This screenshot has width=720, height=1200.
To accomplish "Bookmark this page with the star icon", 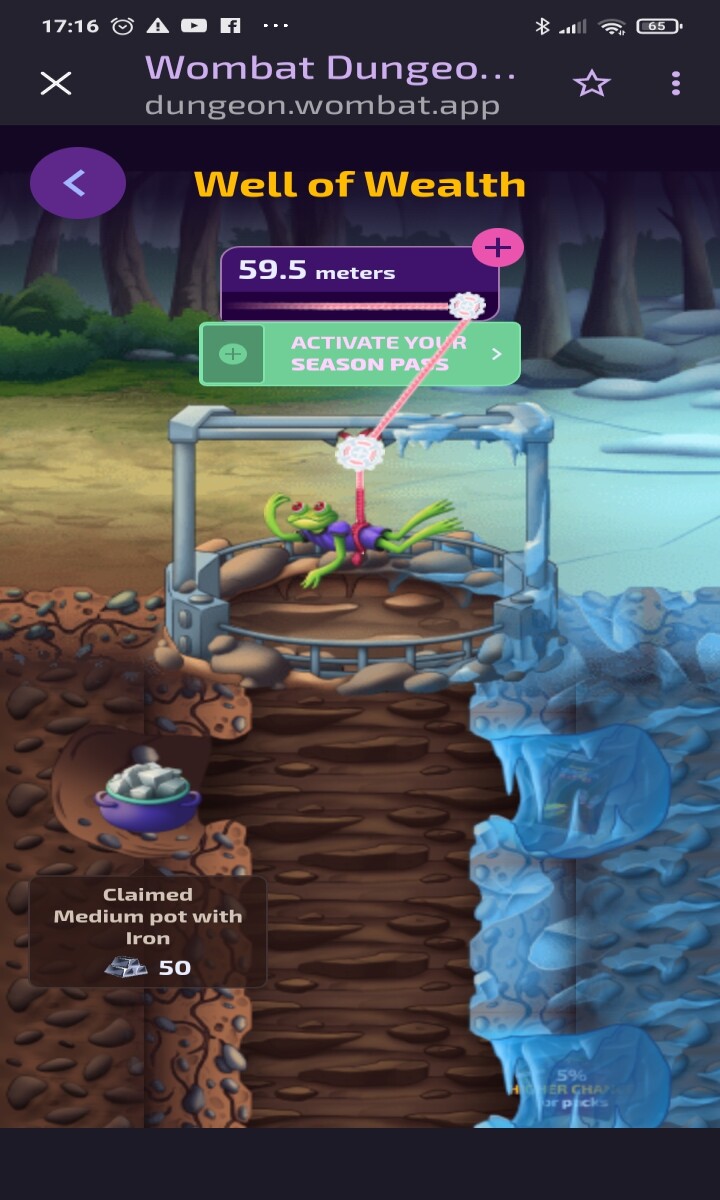I will [592, 83].
